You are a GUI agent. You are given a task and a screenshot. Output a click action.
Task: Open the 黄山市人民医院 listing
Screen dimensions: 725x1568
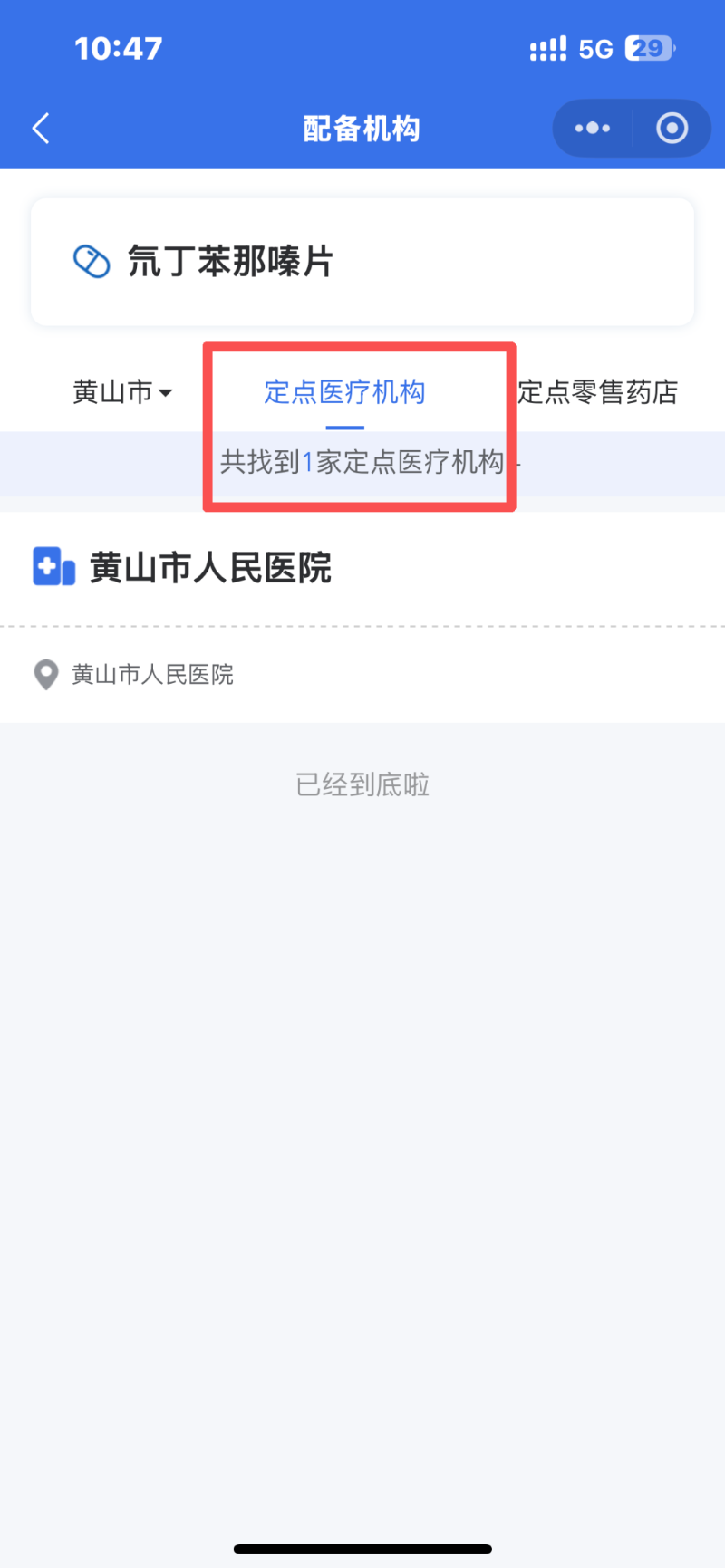(210, 569)
